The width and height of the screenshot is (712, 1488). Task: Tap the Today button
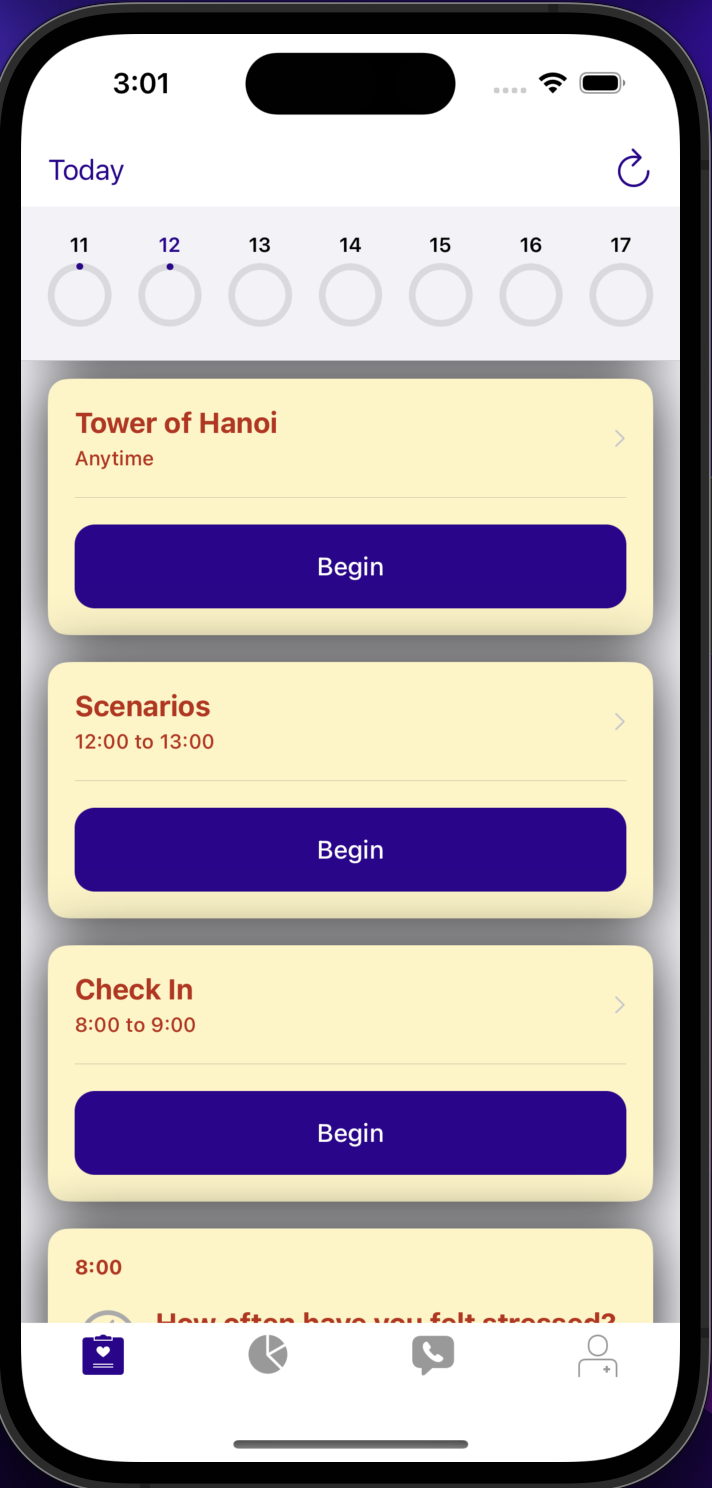click(86, 170)
